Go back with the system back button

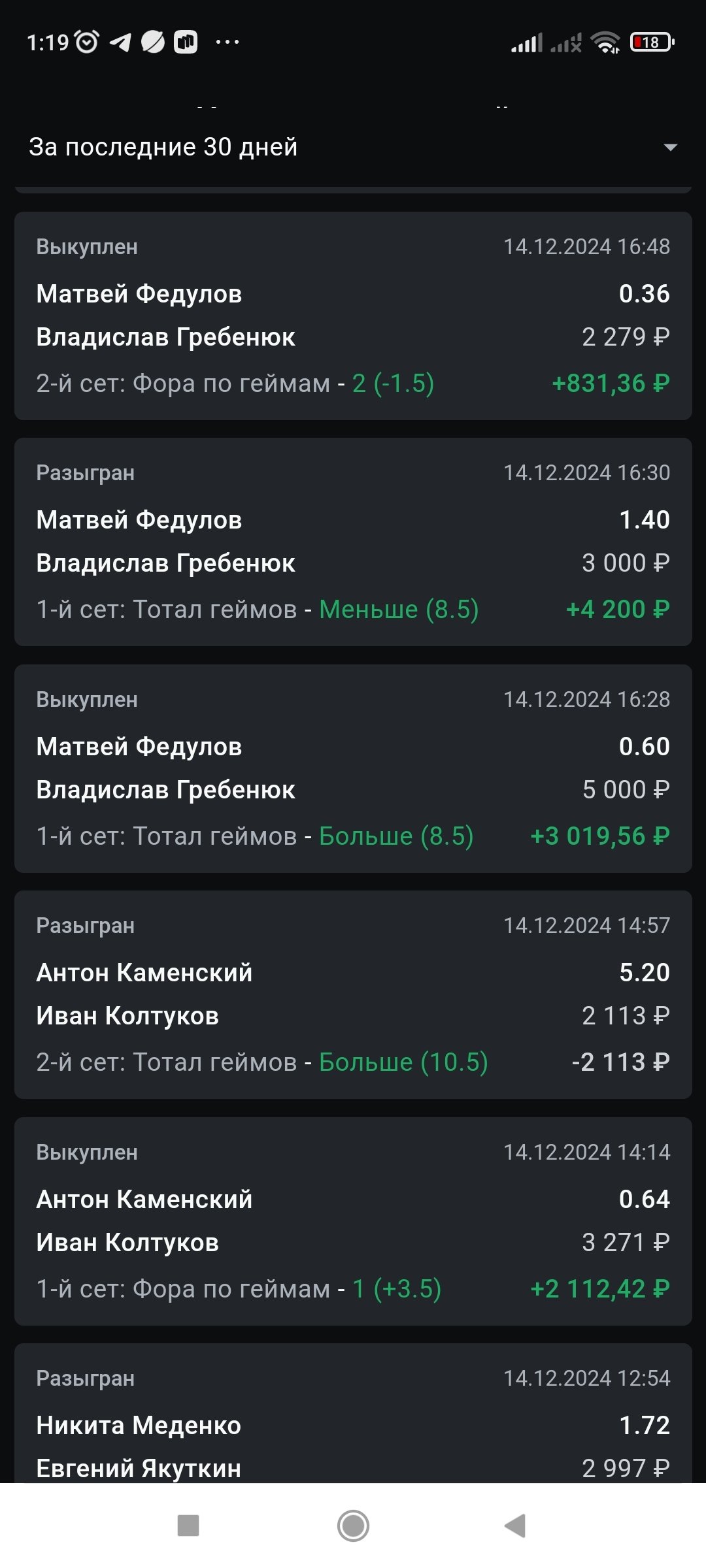point(515,1526)
